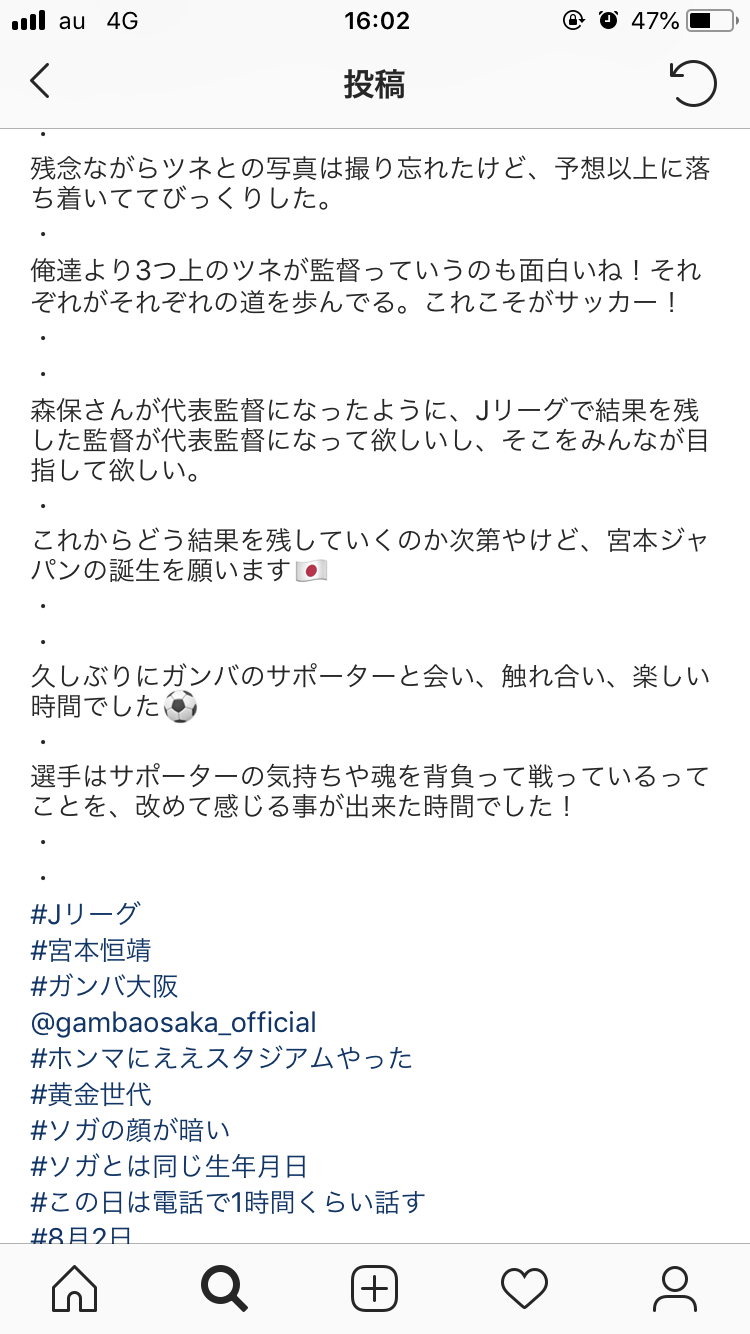The image size is (750, 1334).
Task: Open the #ソガの顔が暗い hashtag
Action: (131, 1130)
